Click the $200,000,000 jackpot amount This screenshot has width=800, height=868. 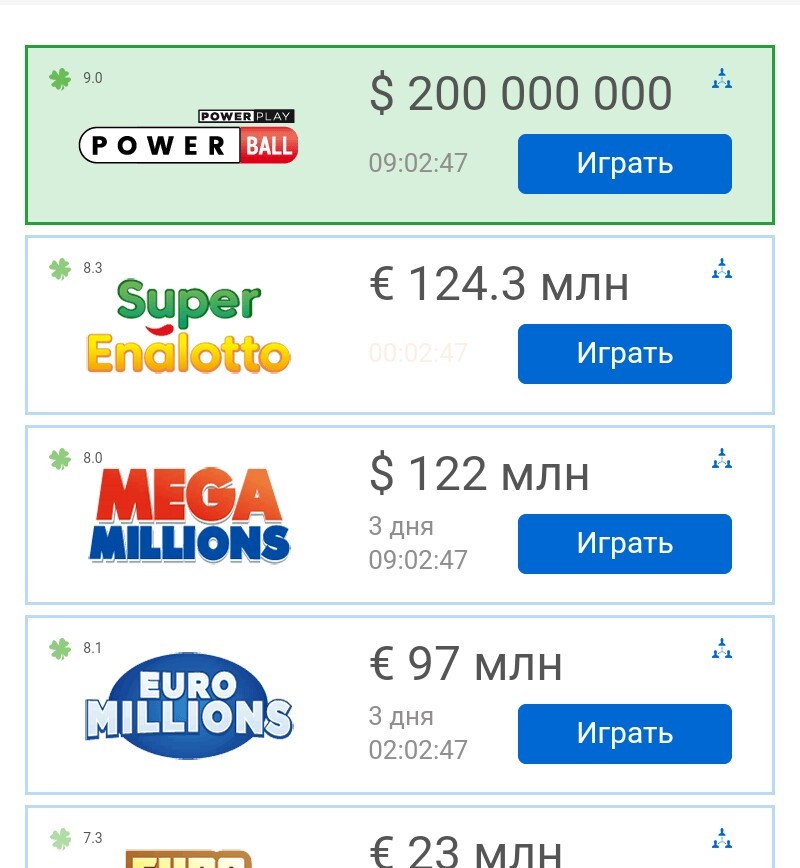tap(520, 93)
